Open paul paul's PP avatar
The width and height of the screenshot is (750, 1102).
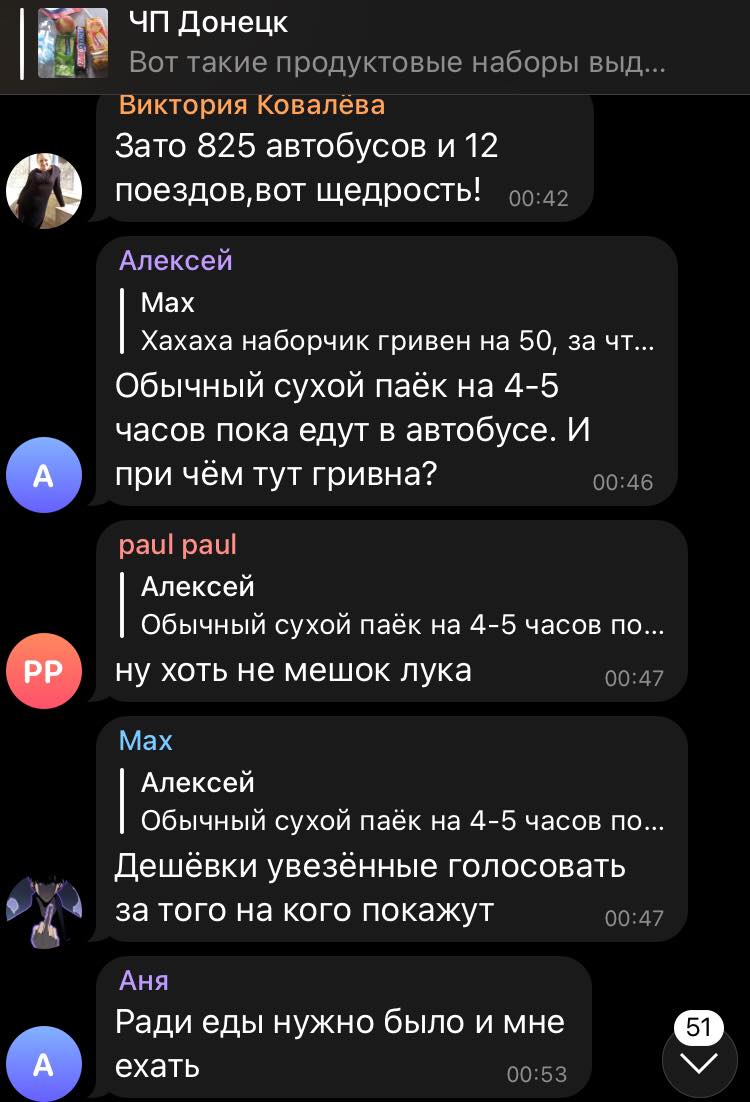pyautogui.click(x=44, y=671)
